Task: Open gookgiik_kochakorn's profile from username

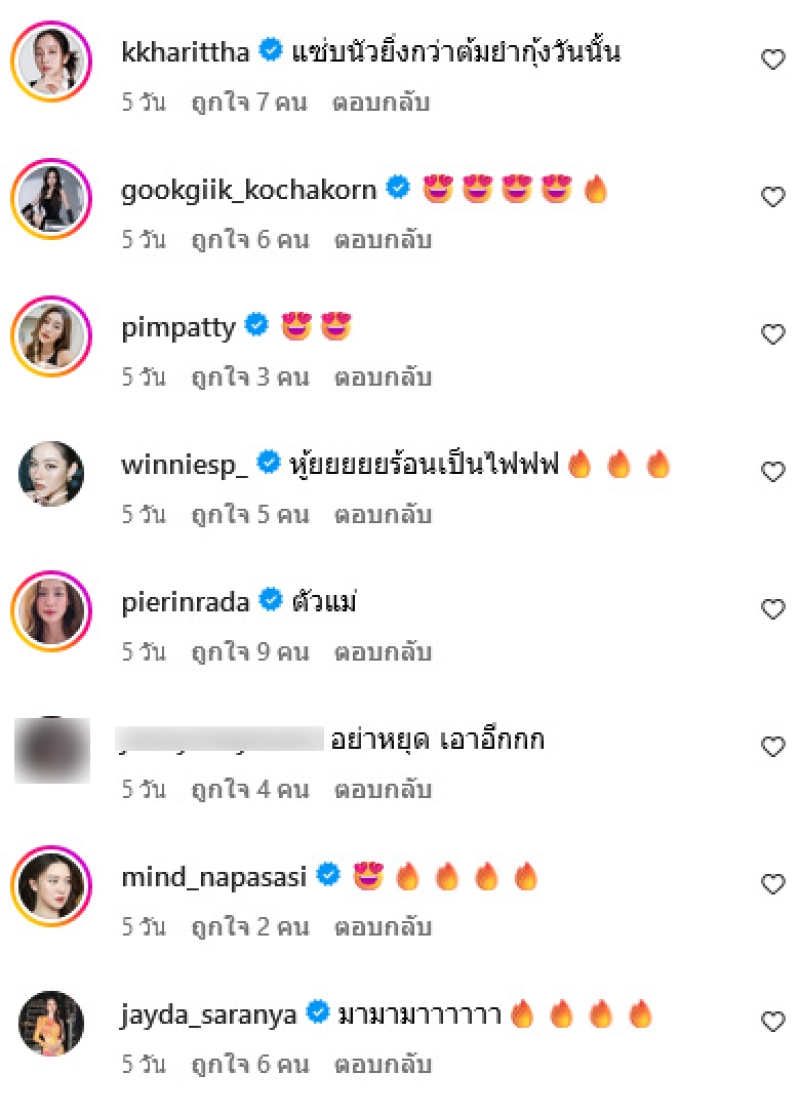Action: click(249, 189)
